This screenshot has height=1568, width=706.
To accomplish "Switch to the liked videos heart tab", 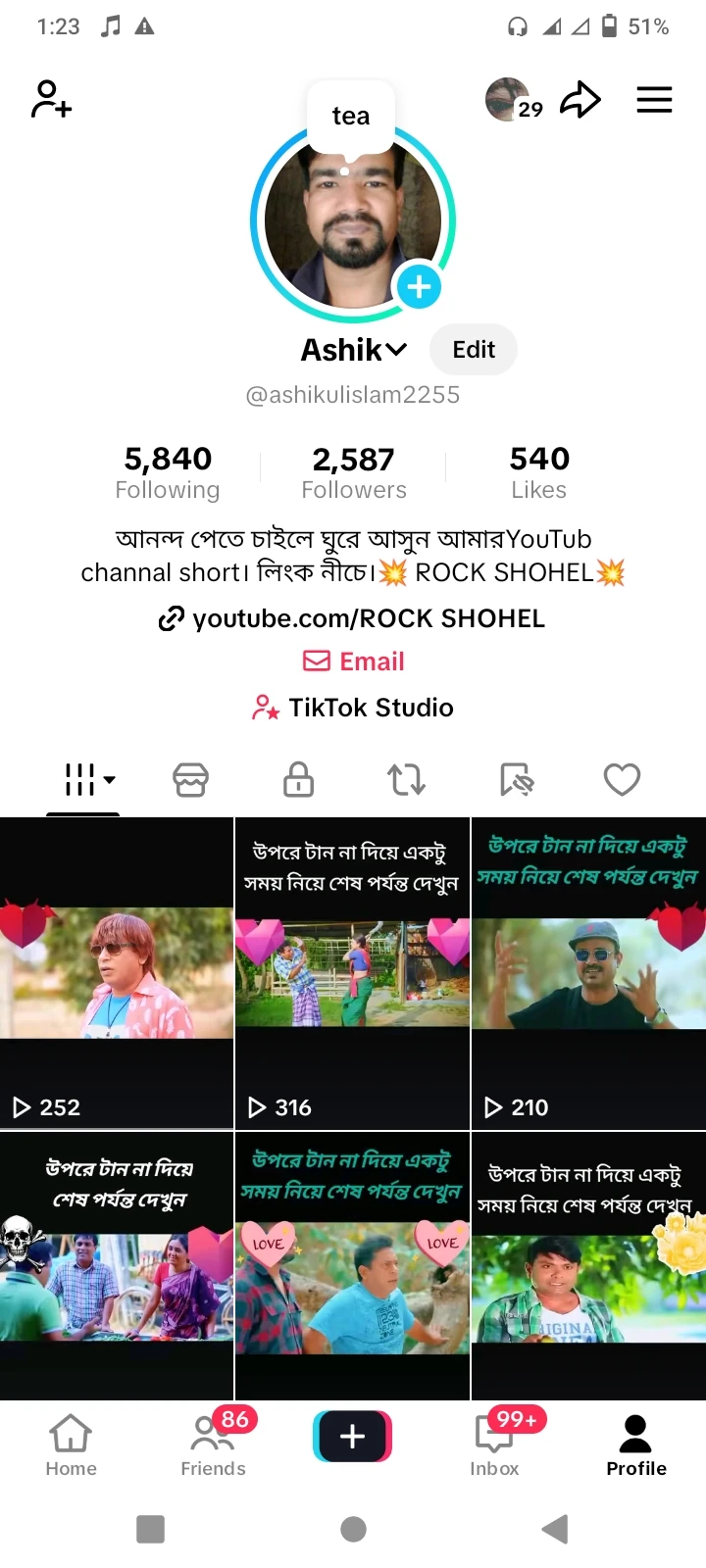I will click(622, 780).
